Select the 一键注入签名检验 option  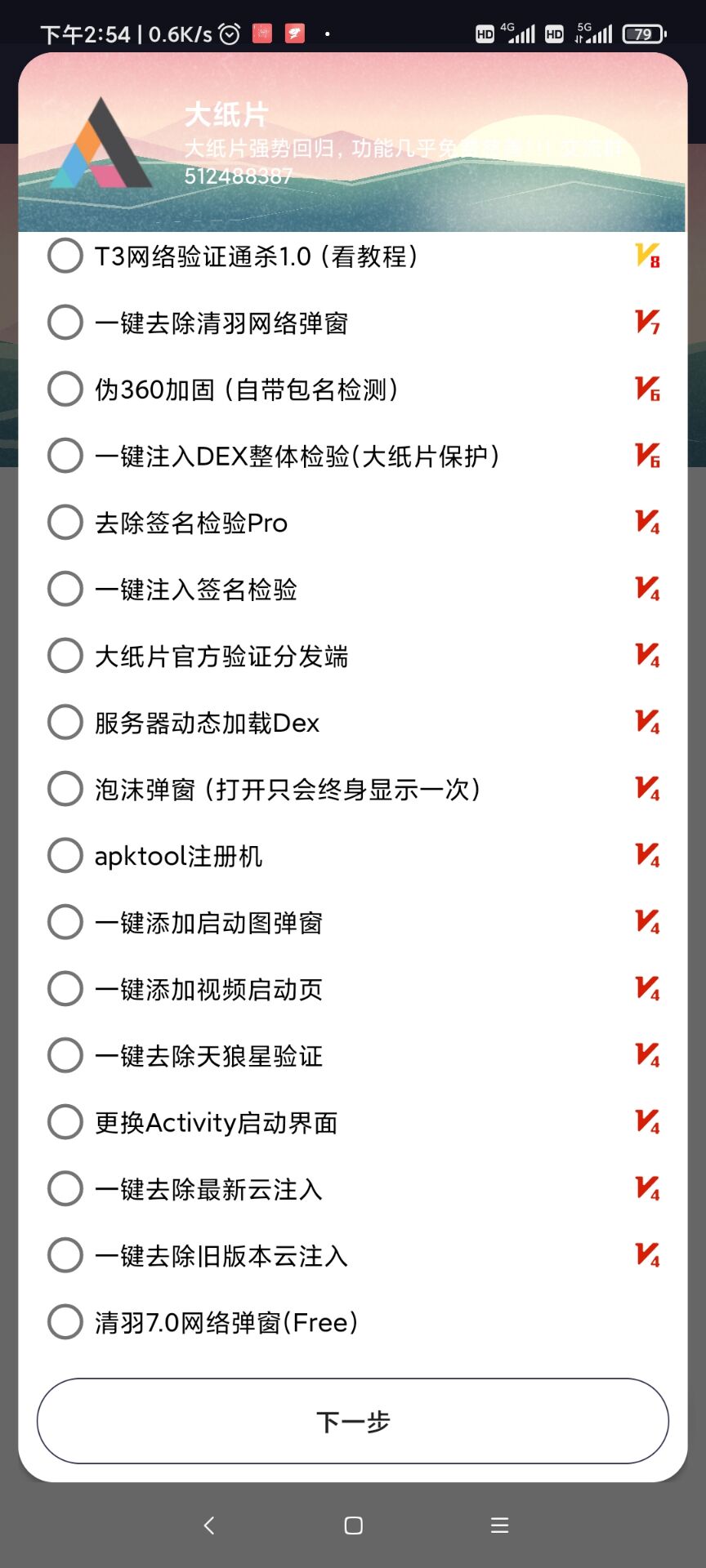click(65, 588)
